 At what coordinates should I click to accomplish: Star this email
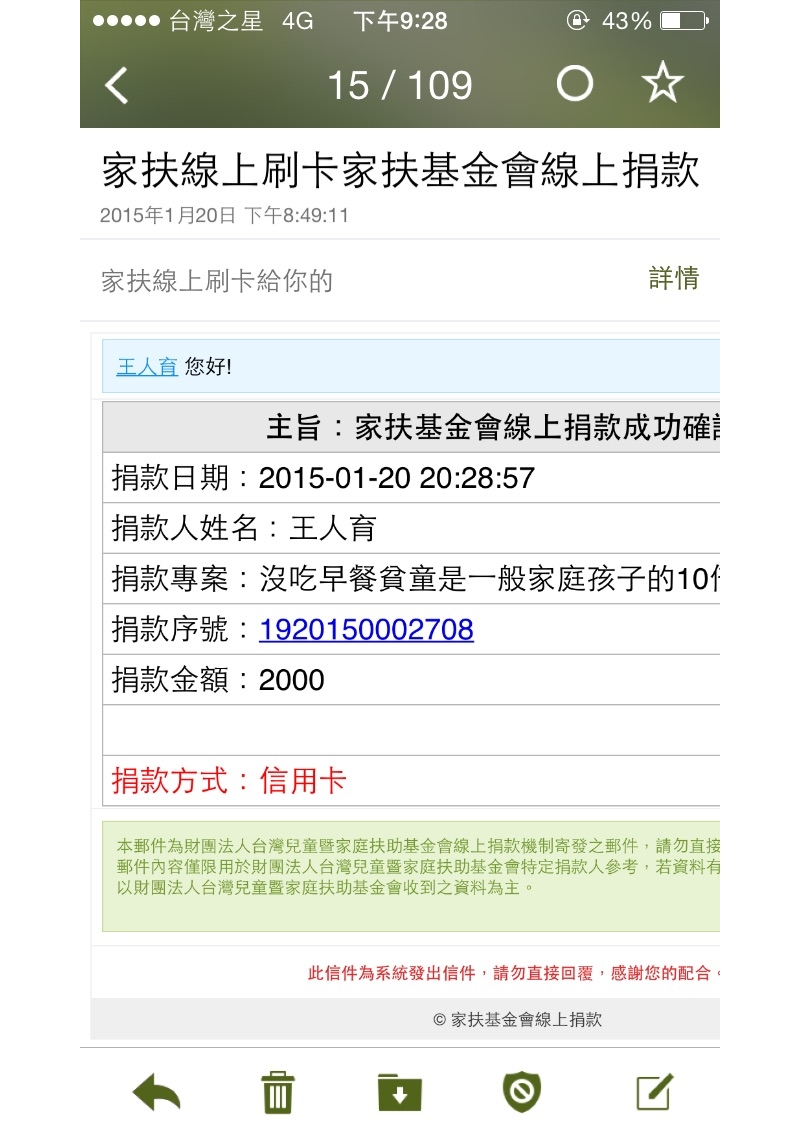(662, 84)
